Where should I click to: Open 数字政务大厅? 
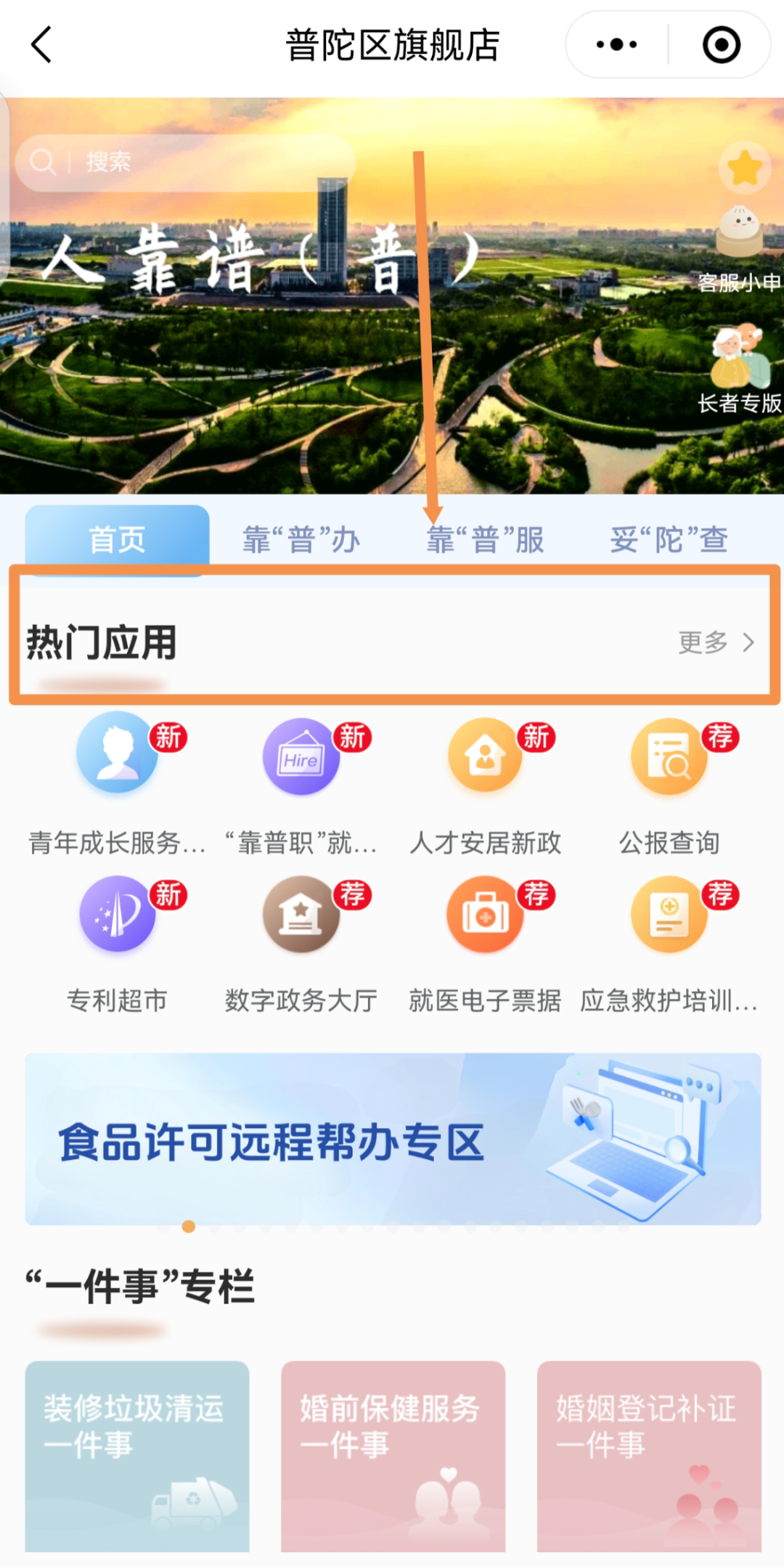(301, 942)
